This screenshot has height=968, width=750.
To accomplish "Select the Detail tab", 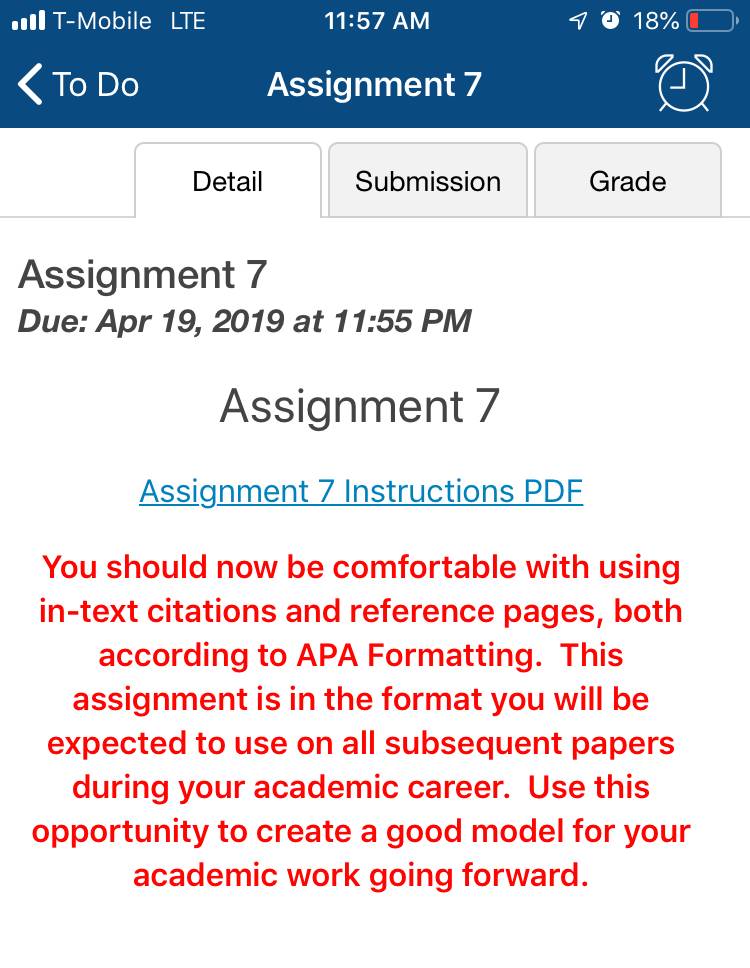I will point(228,181).
